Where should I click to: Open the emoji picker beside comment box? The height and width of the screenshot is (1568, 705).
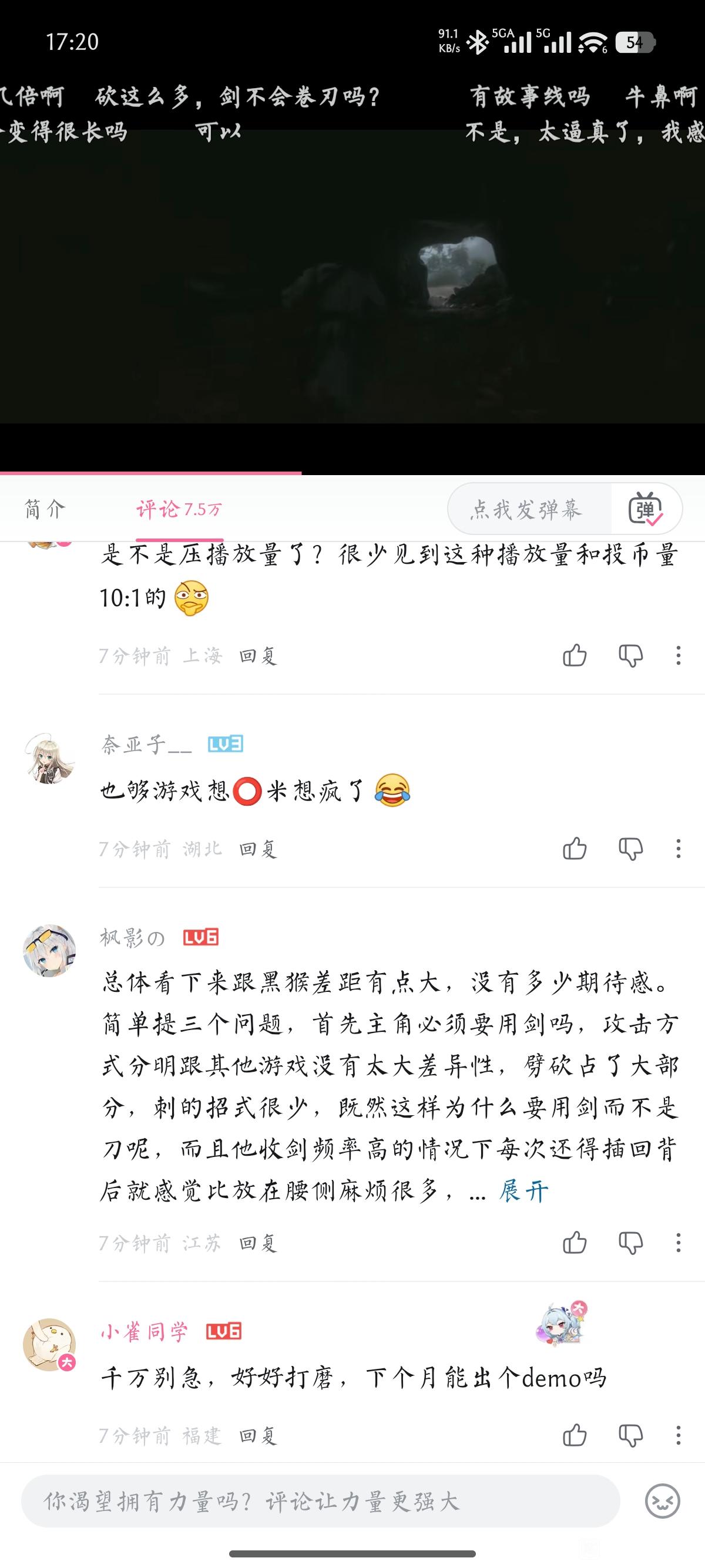pos(662,1501)
